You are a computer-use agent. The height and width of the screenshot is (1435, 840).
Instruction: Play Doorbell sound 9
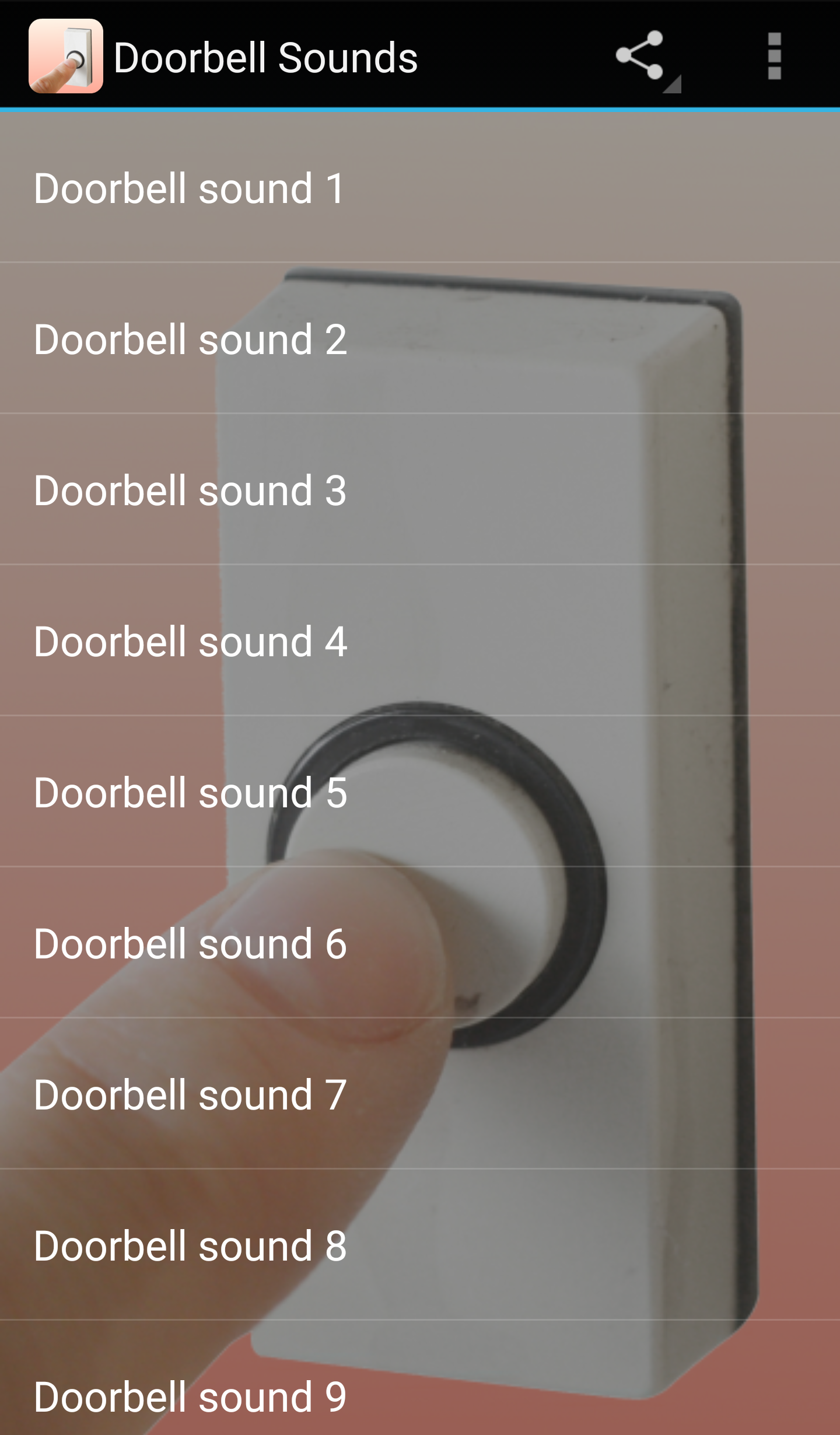pyautogui.click(x=190, y=1396)
